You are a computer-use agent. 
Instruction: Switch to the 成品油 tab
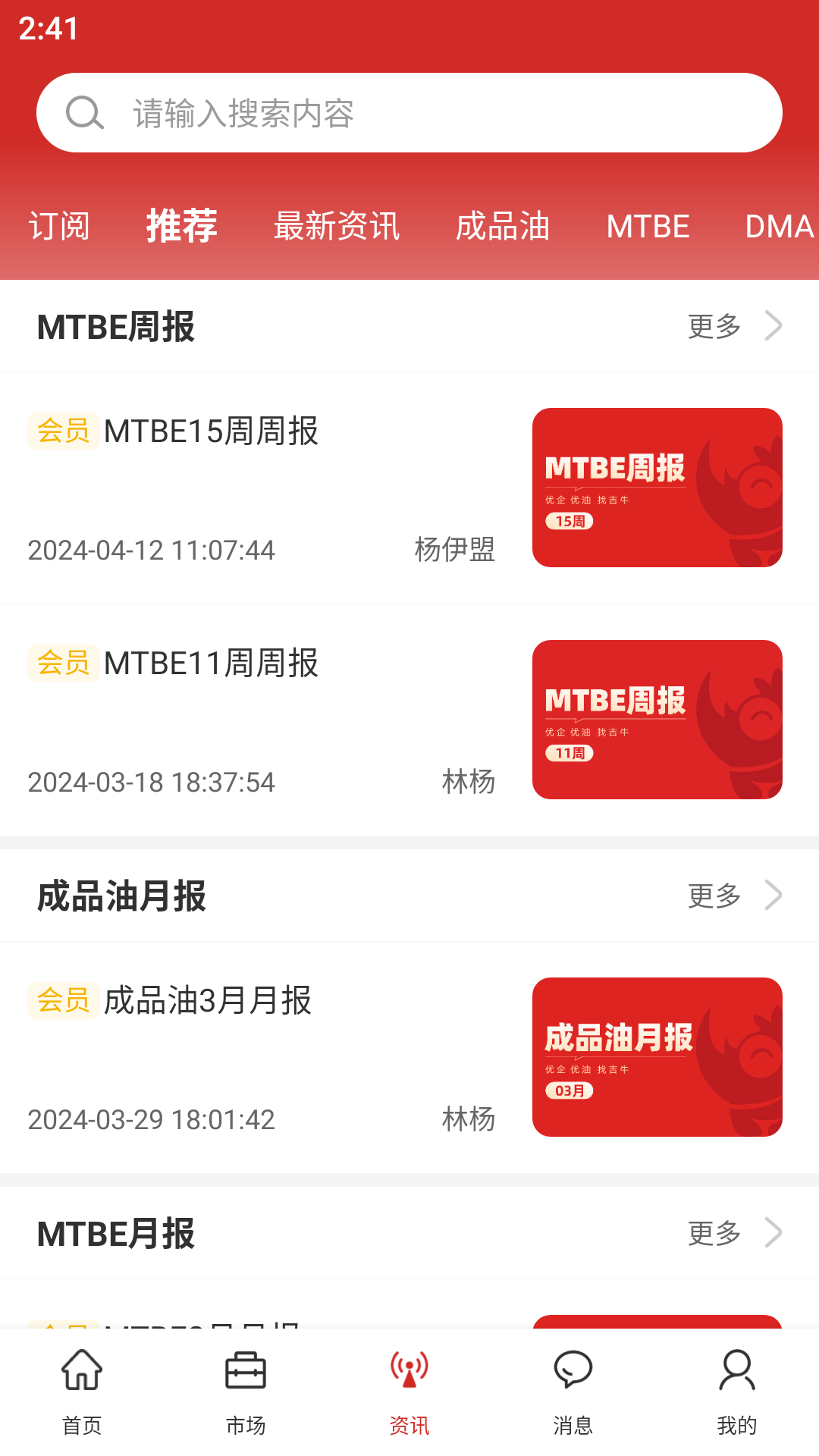(502, 226)
